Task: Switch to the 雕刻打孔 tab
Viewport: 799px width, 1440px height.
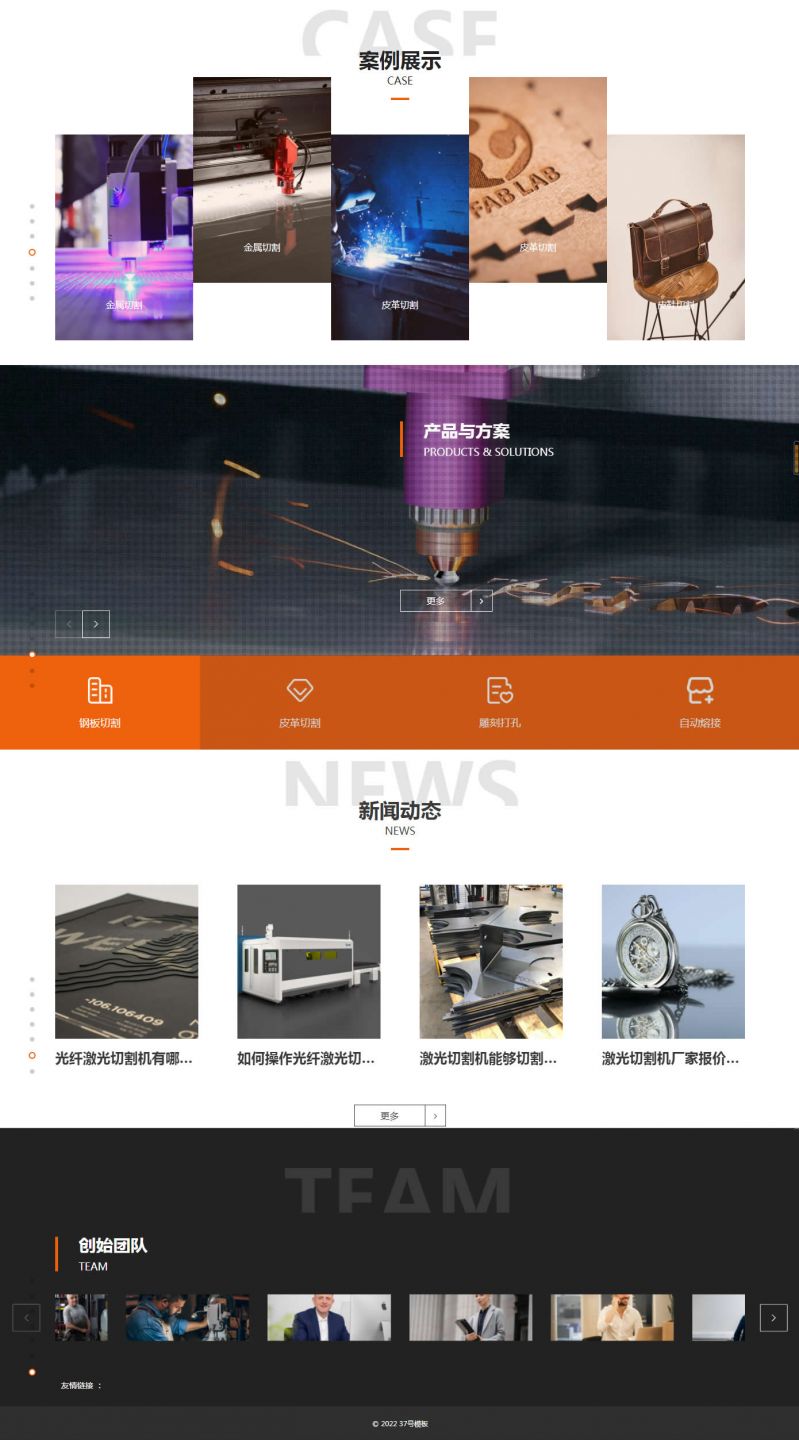Action: click(499, 703)
